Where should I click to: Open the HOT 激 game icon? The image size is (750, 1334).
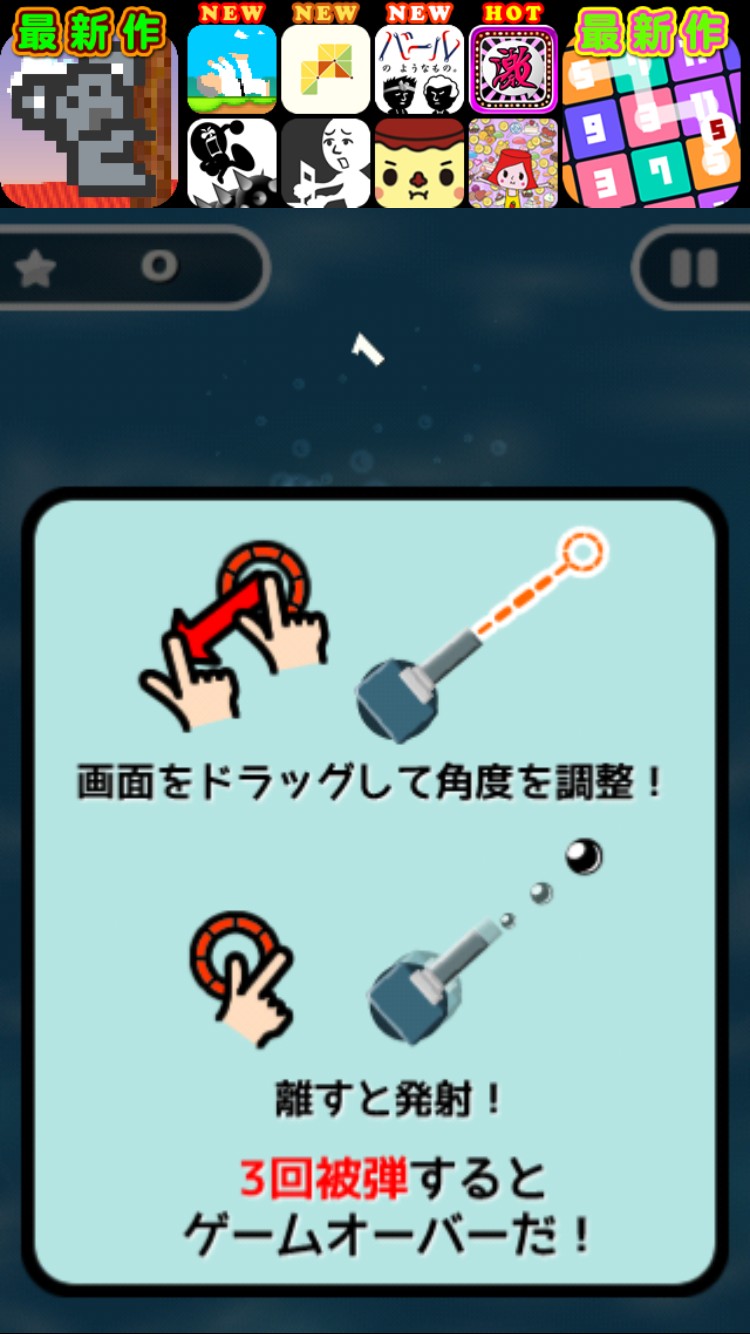pos(513,70)
